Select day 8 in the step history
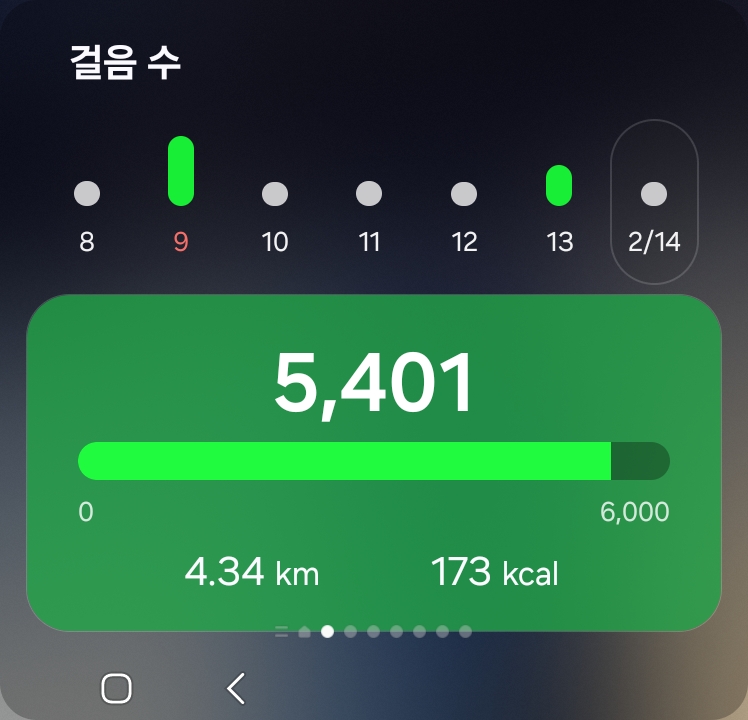The width and height of the screenshot is (748, 720). (x=87, y=213)
